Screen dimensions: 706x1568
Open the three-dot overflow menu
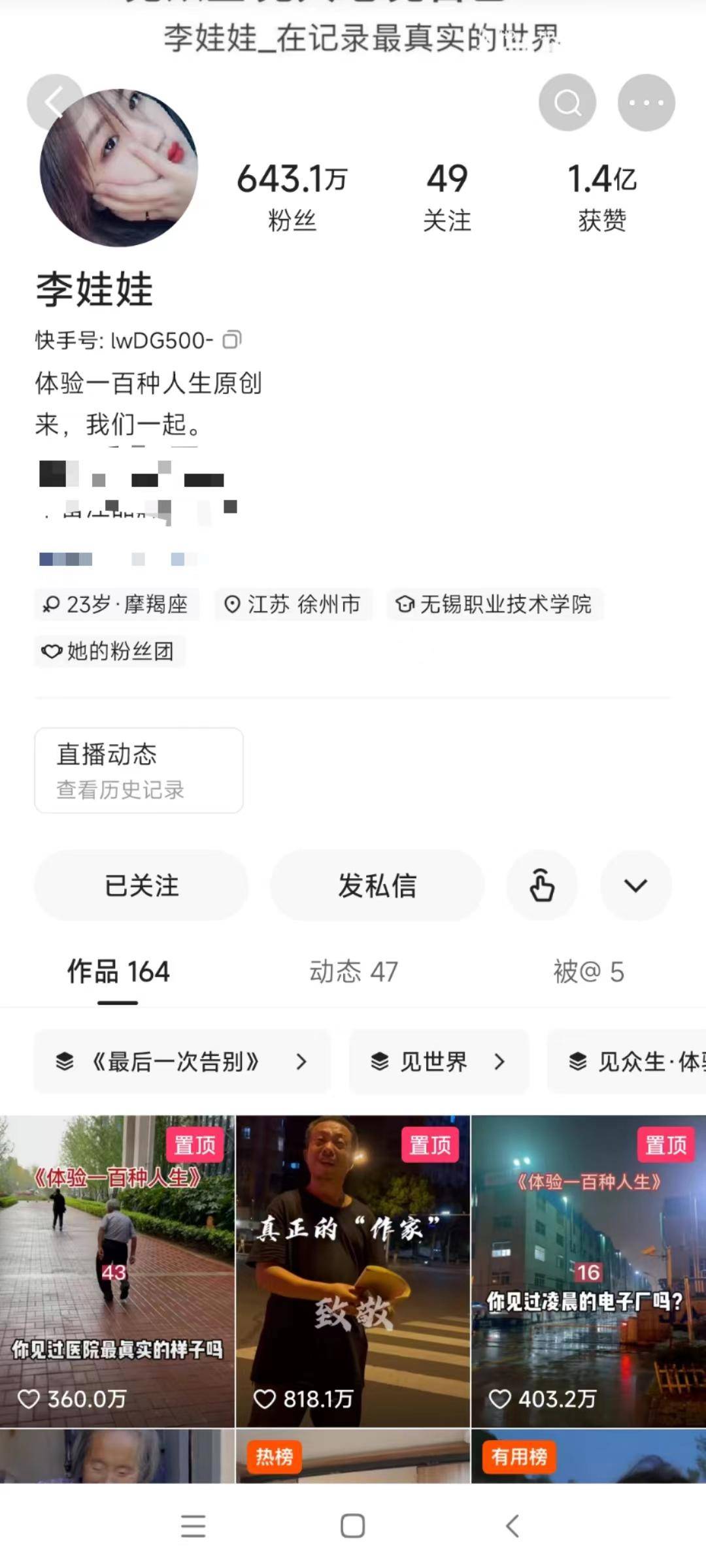pyautogui.click(x=646, y=103)
